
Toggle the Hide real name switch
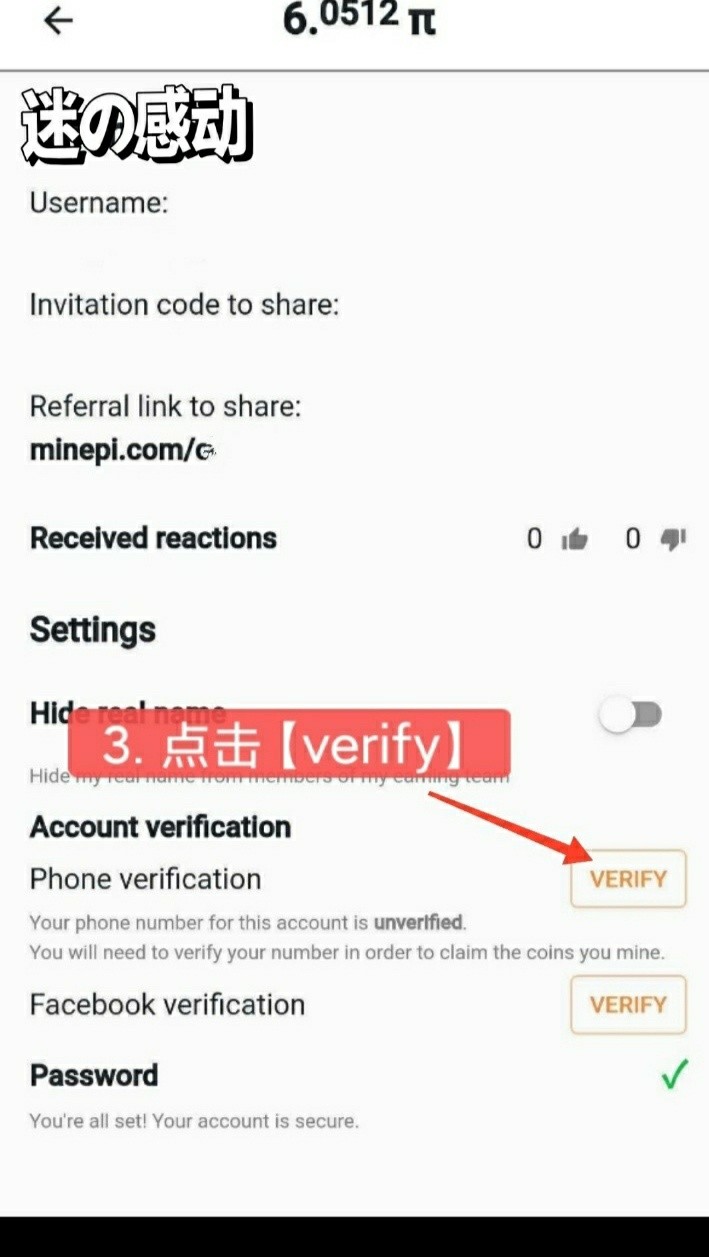tap(631, 715)
